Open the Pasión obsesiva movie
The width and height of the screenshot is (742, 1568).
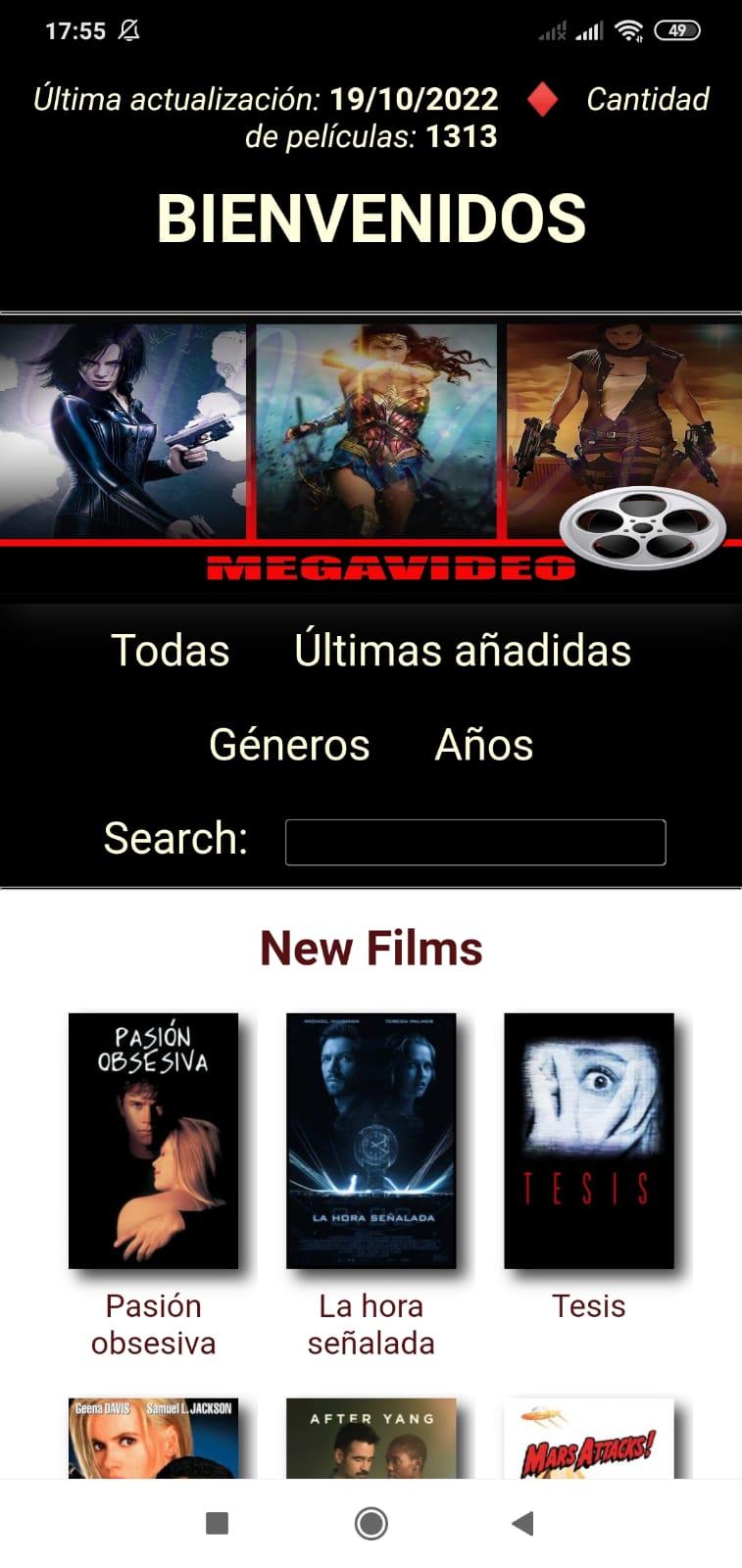click(x=153, y=1141)
